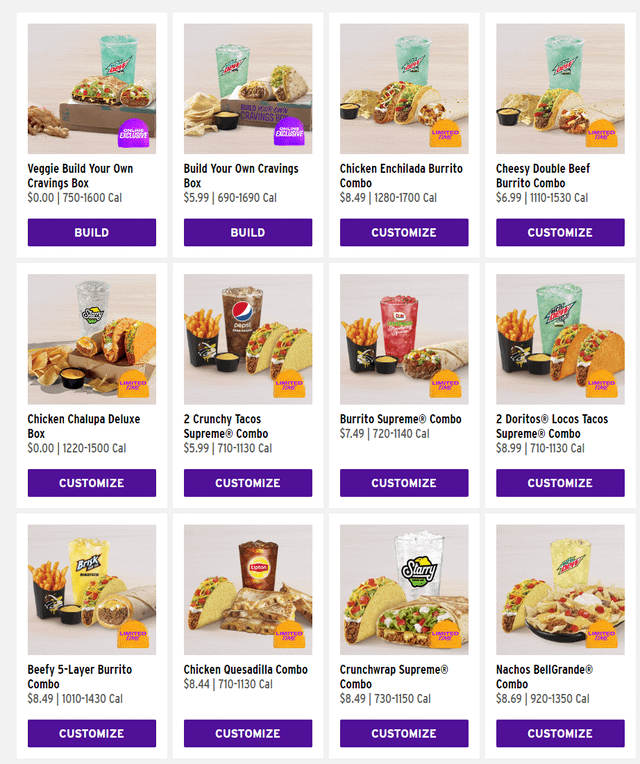Customize the Chicken Quesadilla Combo
Screen dimensions: 640x764
point(248,733)
